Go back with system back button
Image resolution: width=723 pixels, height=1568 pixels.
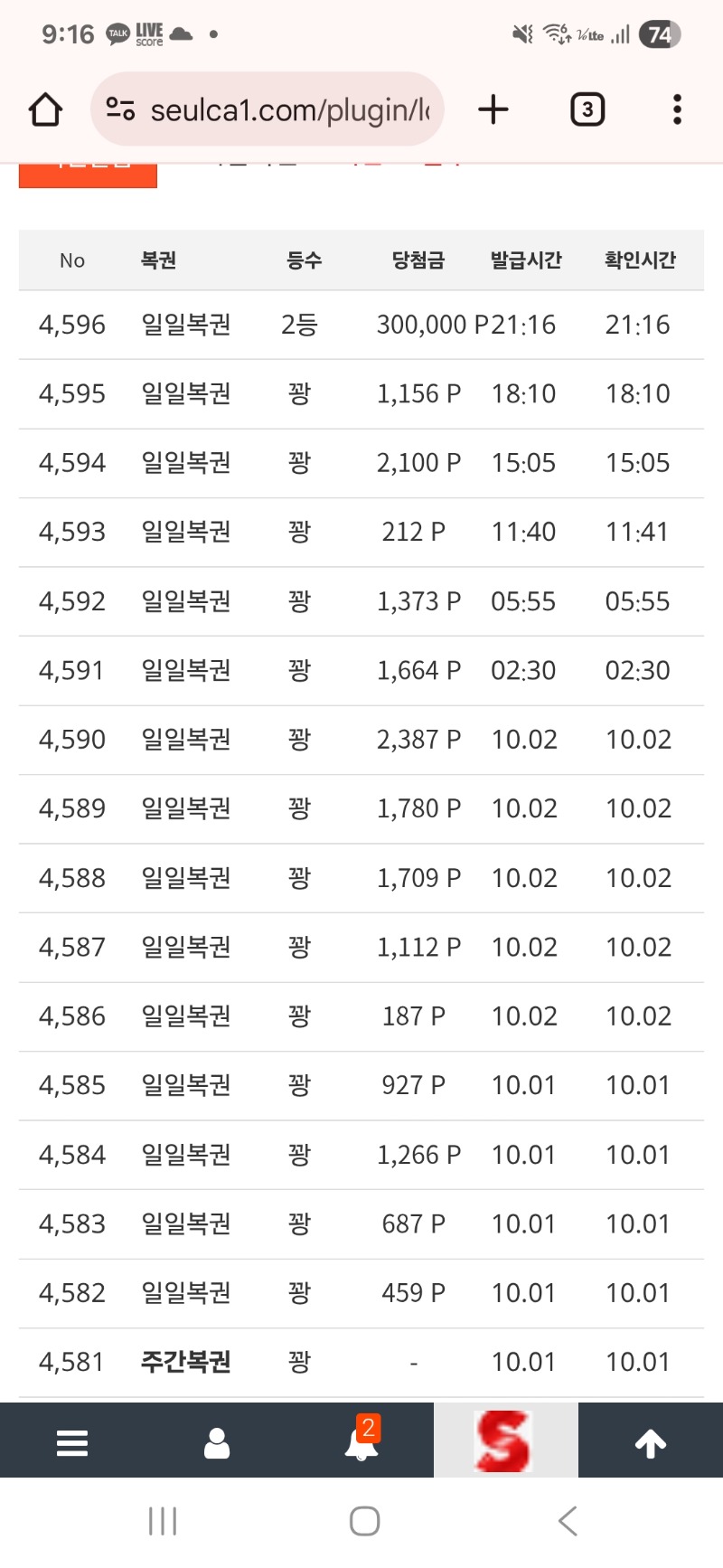pos(568,1521)
